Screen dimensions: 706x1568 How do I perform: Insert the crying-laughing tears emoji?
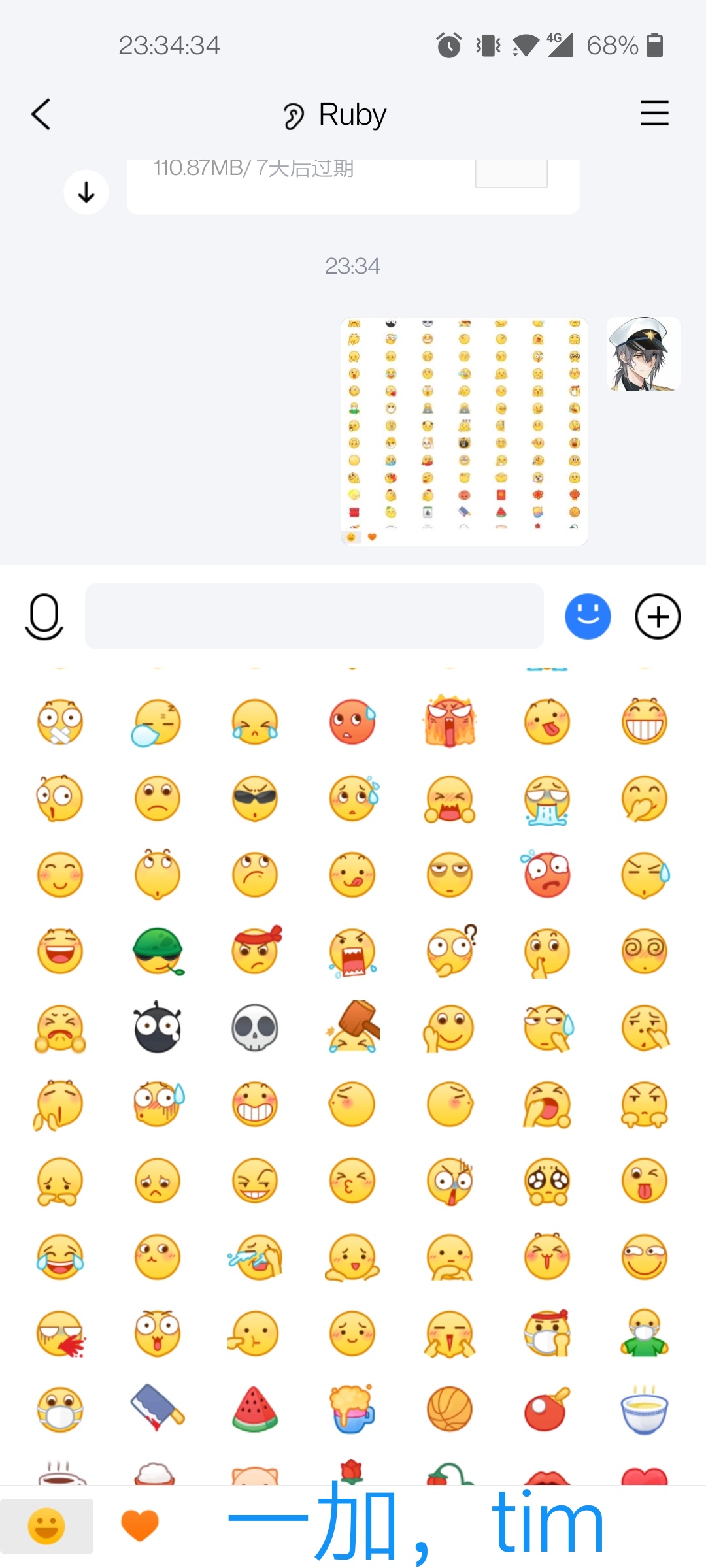[x=60, y=1257]
